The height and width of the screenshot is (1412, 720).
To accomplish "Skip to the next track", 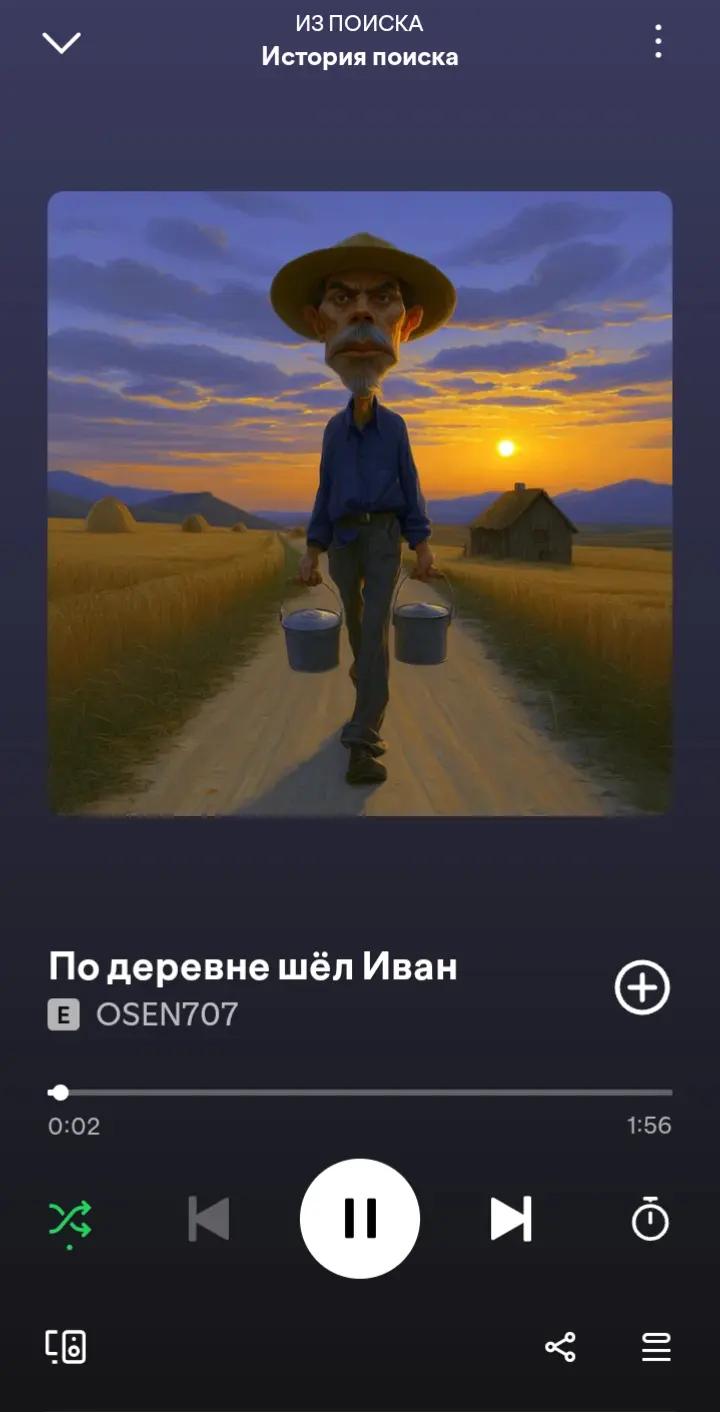I will (511, 1219).
